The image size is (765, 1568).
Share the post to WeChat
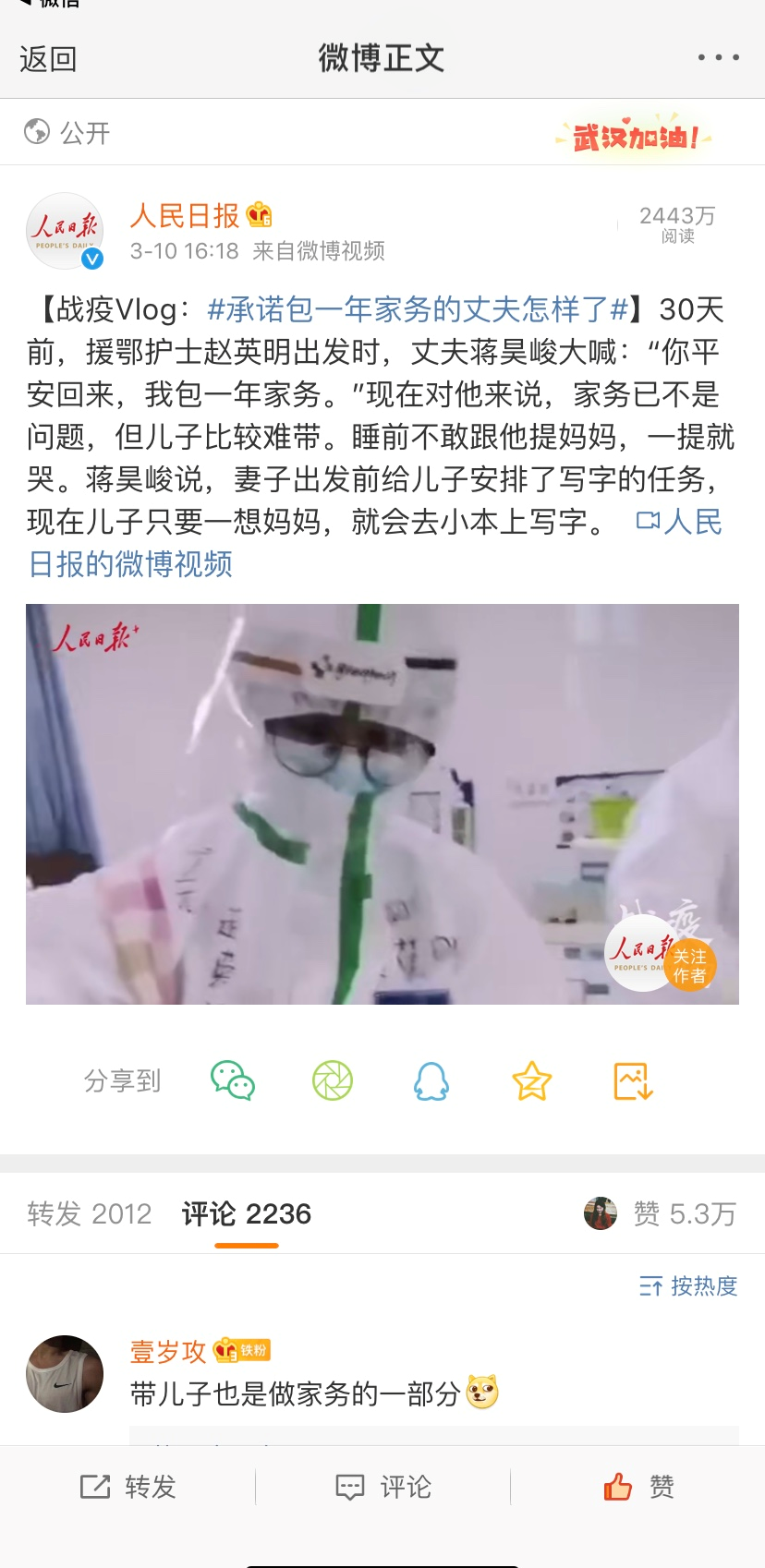[233, 1080]
